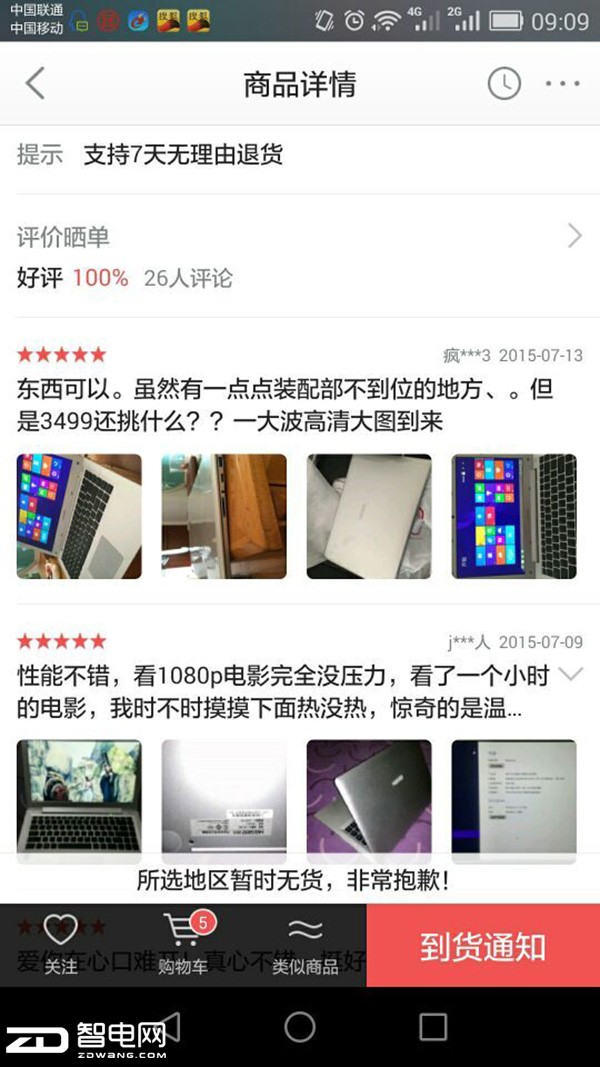Tap 到货通知 arrival notification button
The height and width of the screenshot is (1067, 600).
click(x=483, y=946)
